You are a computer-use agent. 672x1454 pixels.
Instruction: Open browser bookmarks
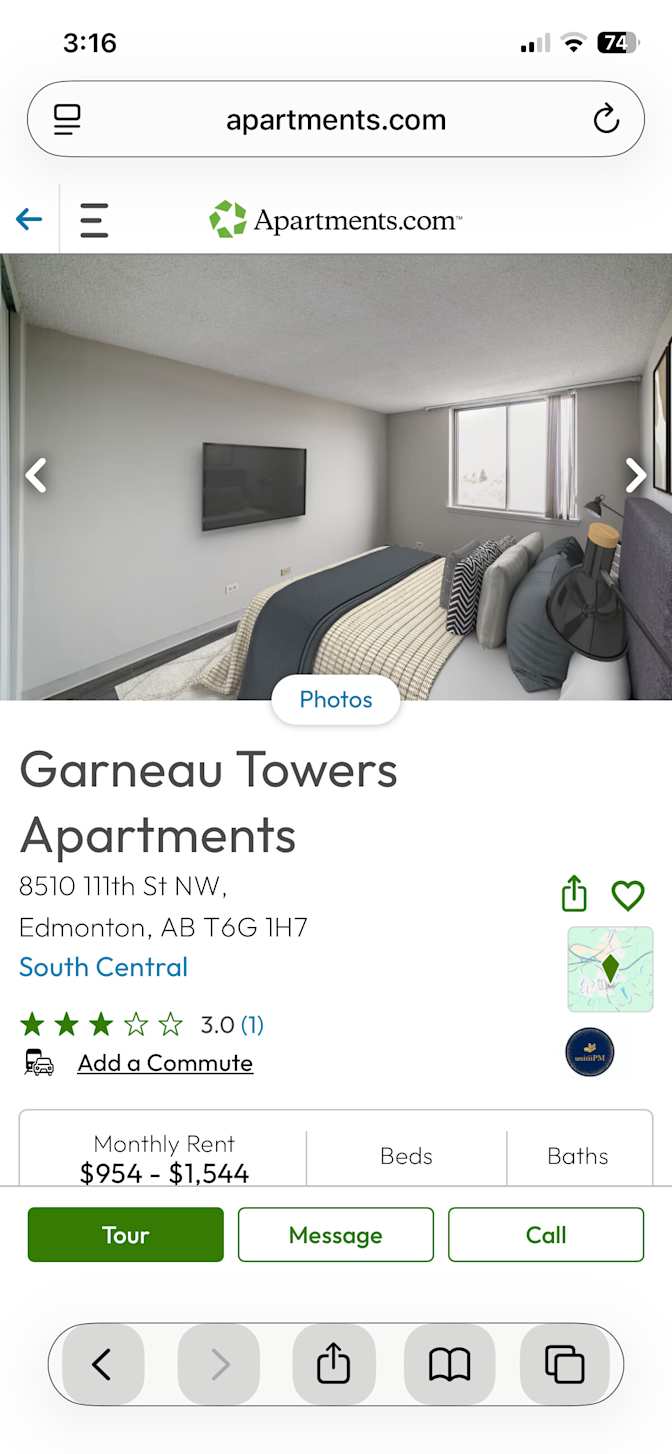[x=449, y=1364]
